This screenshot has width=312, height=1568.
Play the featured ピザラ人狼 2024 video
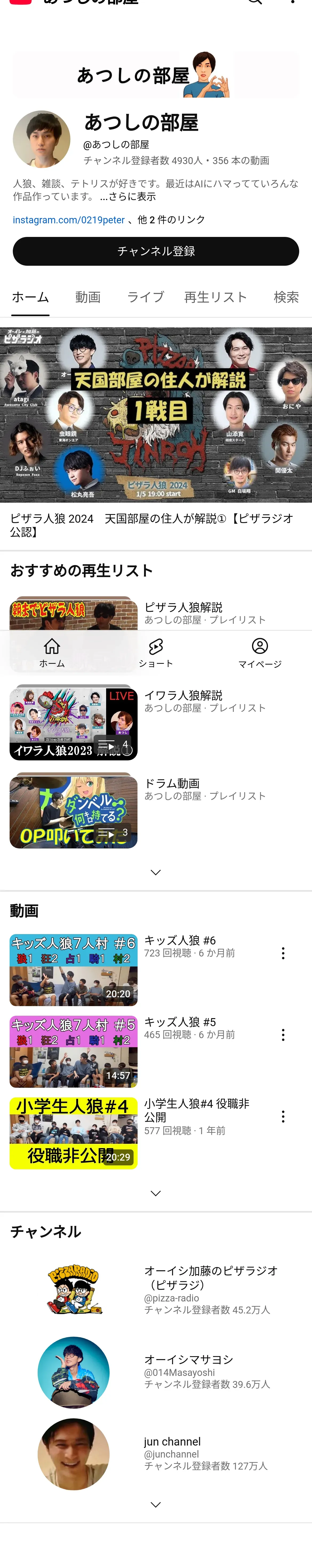point(156,415)
